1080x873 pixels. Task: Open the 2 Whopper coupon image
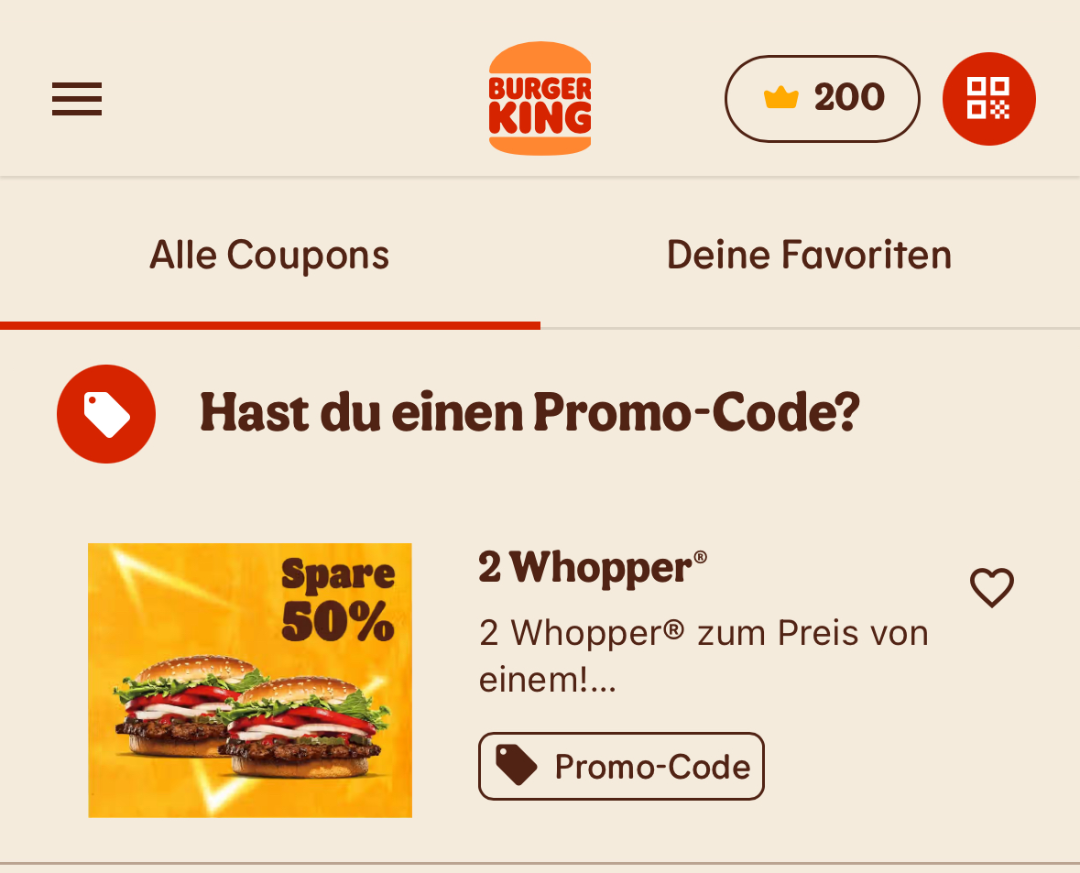tap(250, 680)
